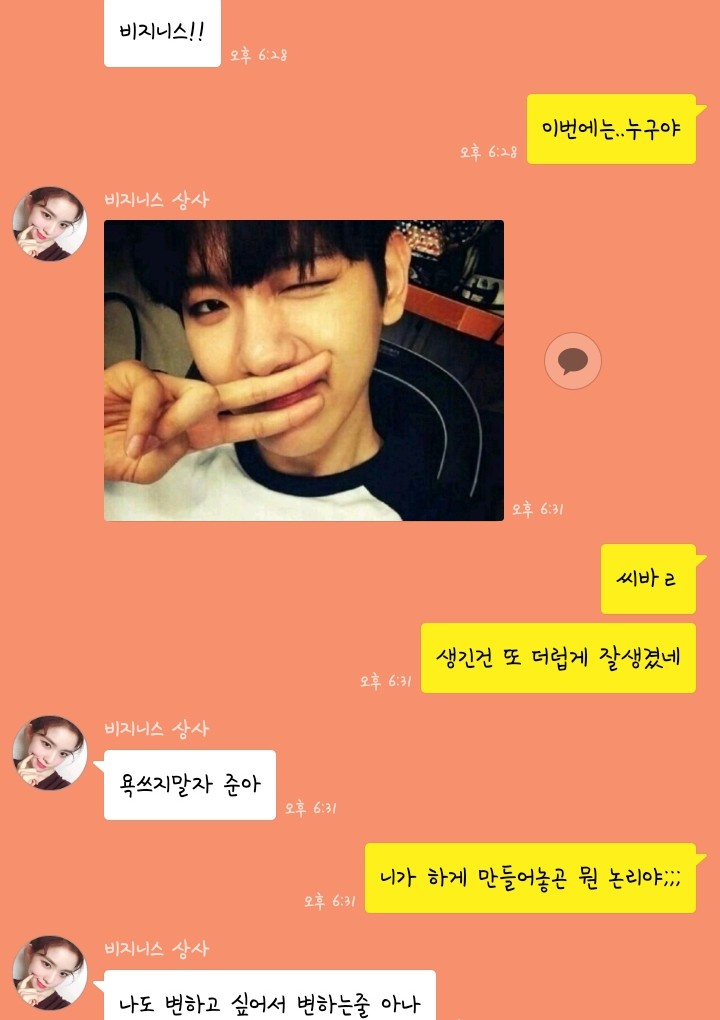Viewport: 720px width, 1020px height.
Task: Open sender's profile picture above the photo message
Action: click(x=50, y=224)
